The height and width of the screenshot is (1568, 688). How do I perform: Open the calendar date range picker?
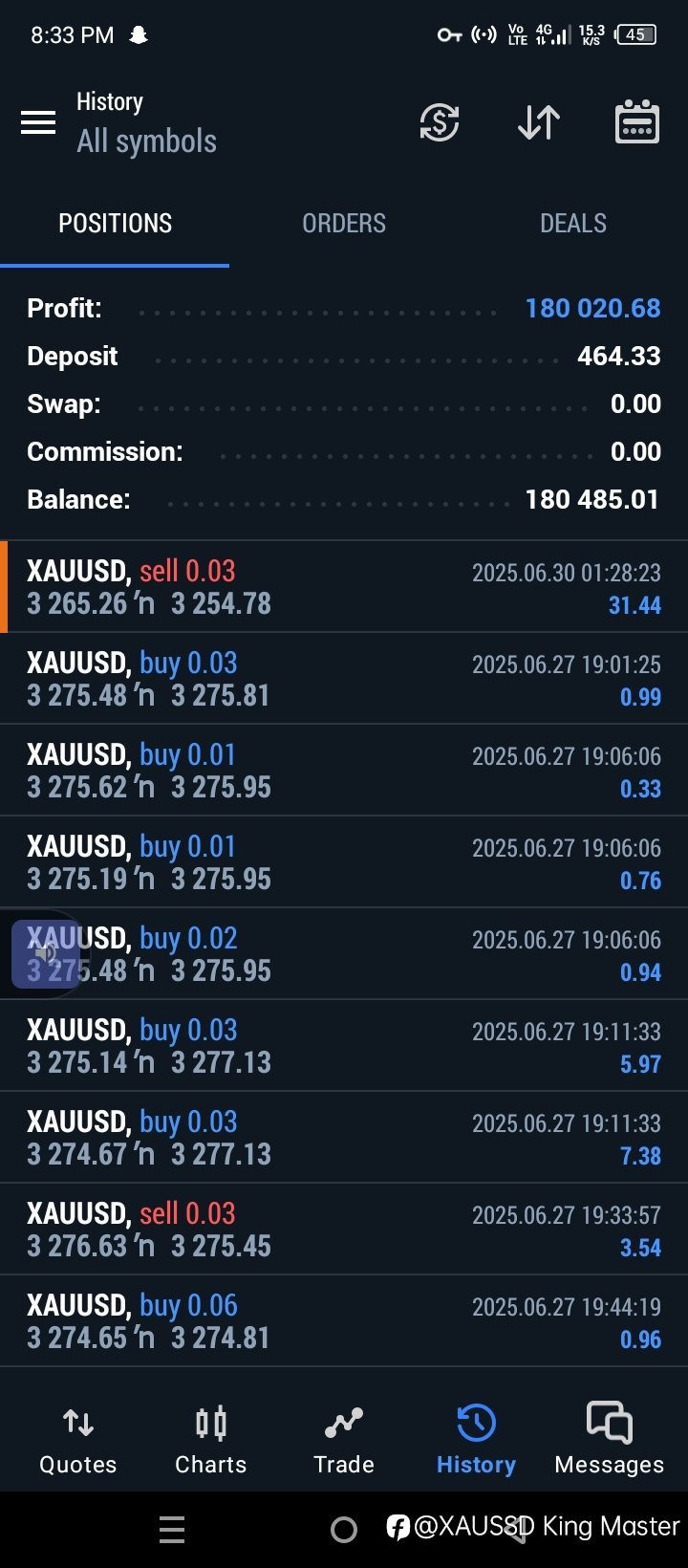point(636,122)
